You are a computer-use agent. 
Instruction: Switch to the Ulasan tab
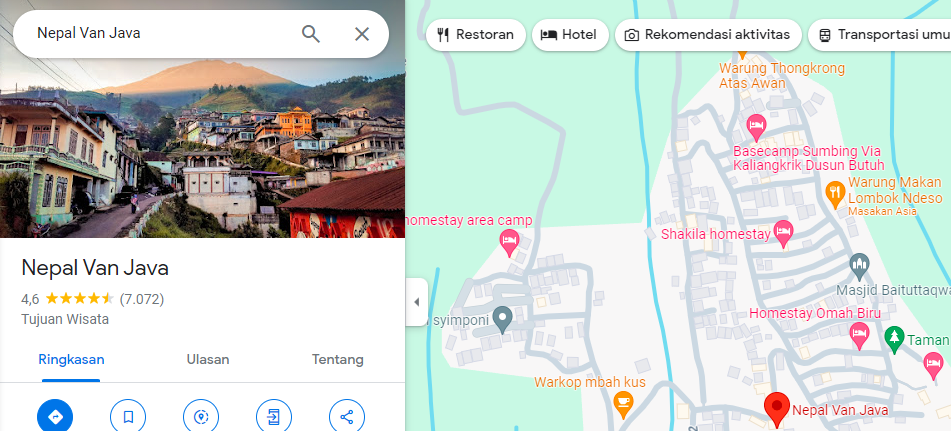click(208, 360)
